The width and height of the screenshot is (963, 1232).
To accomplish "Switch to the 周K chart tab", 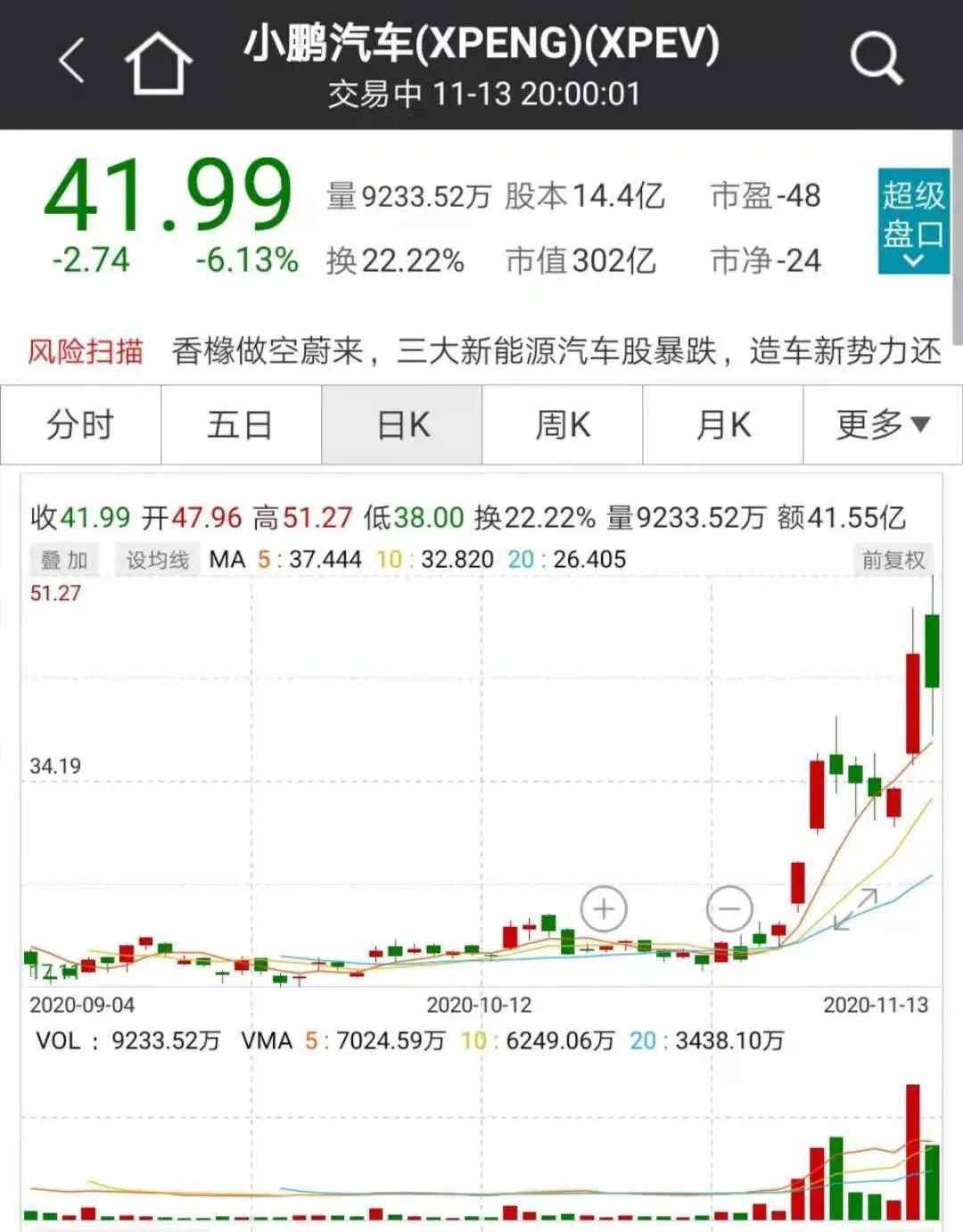I will pyautogui.click(x=563, y=424).
